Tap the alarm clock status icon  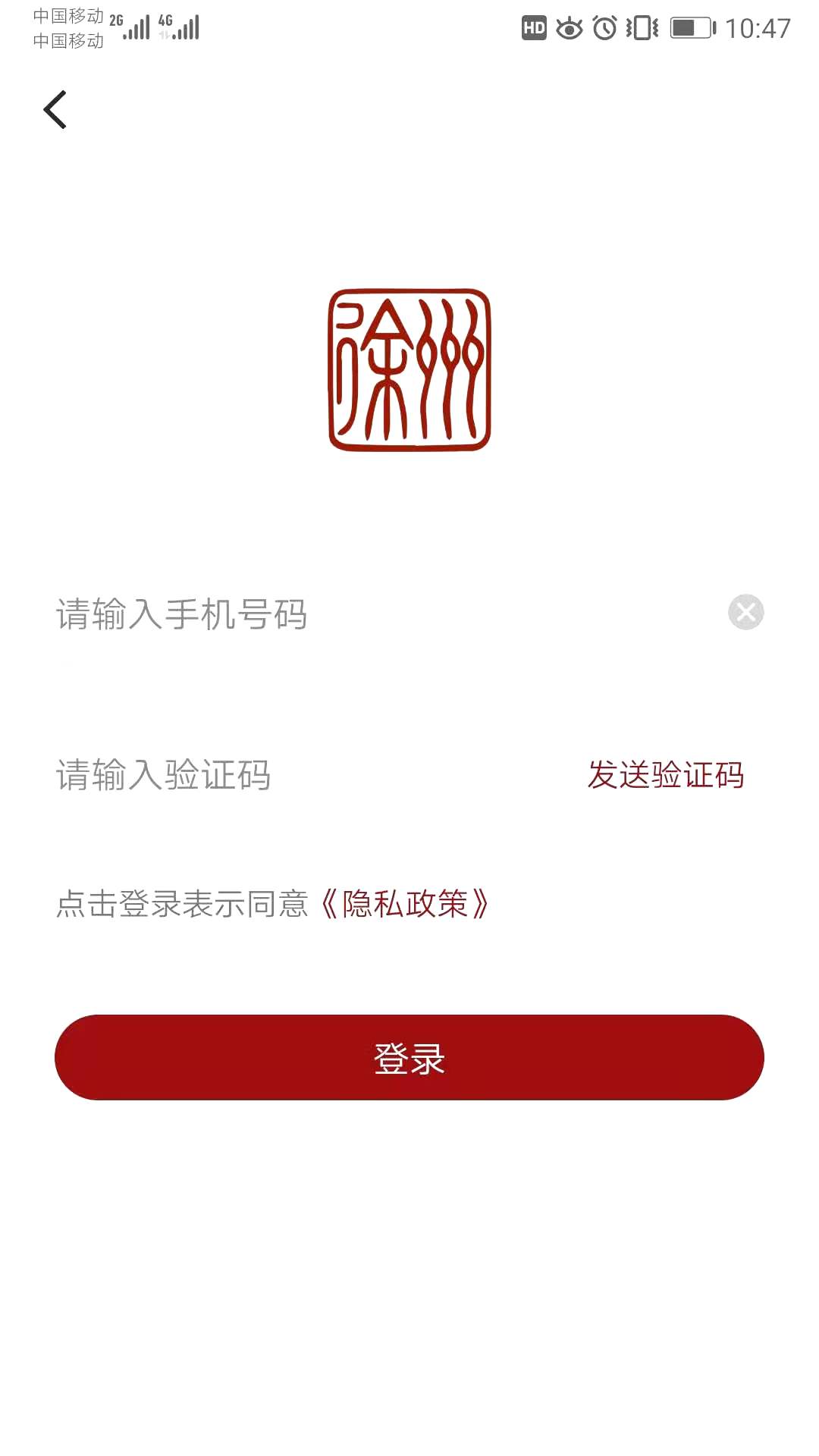(603, 27)
